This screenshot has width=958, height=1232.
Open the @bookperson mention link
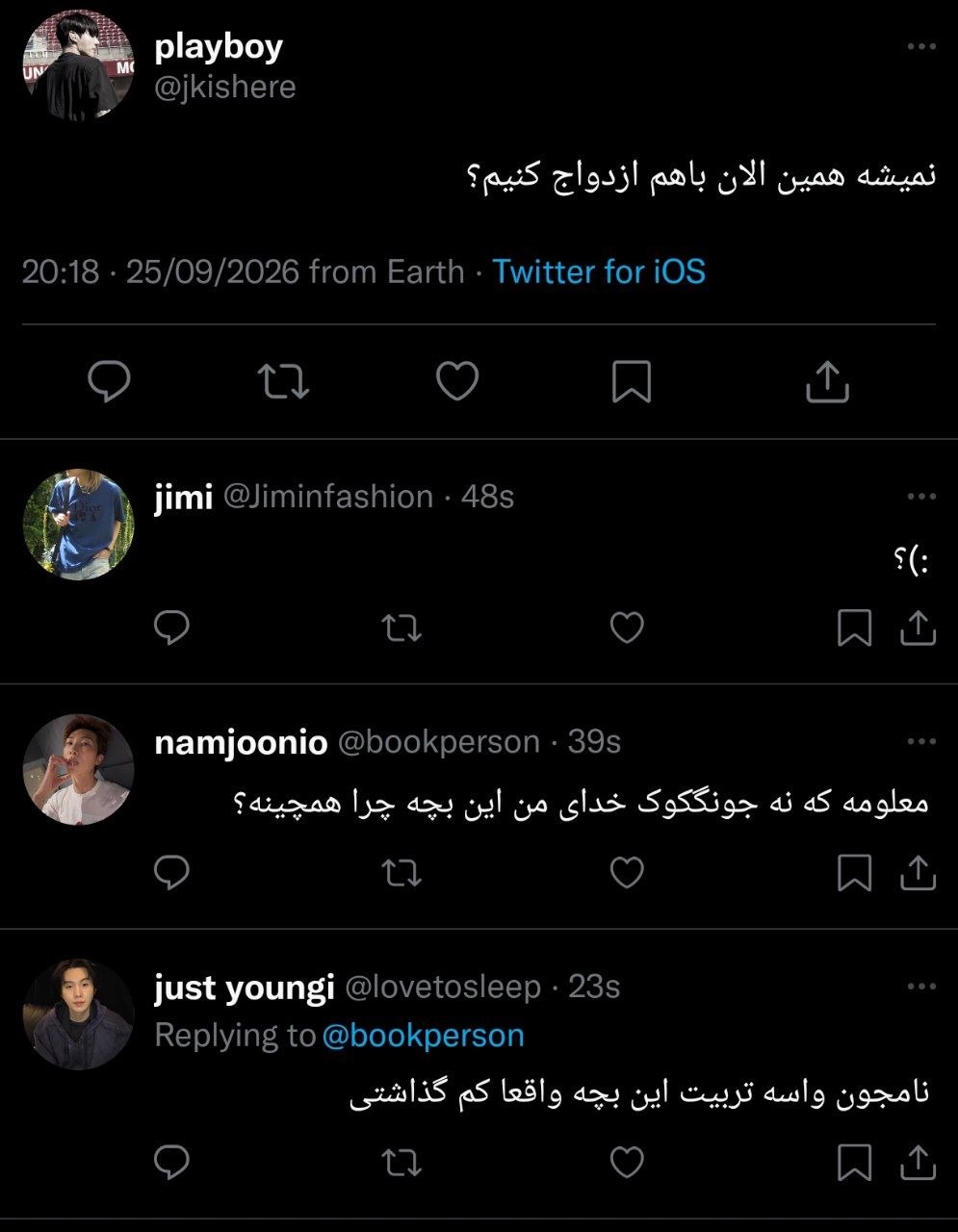[x=423, y=1035]
